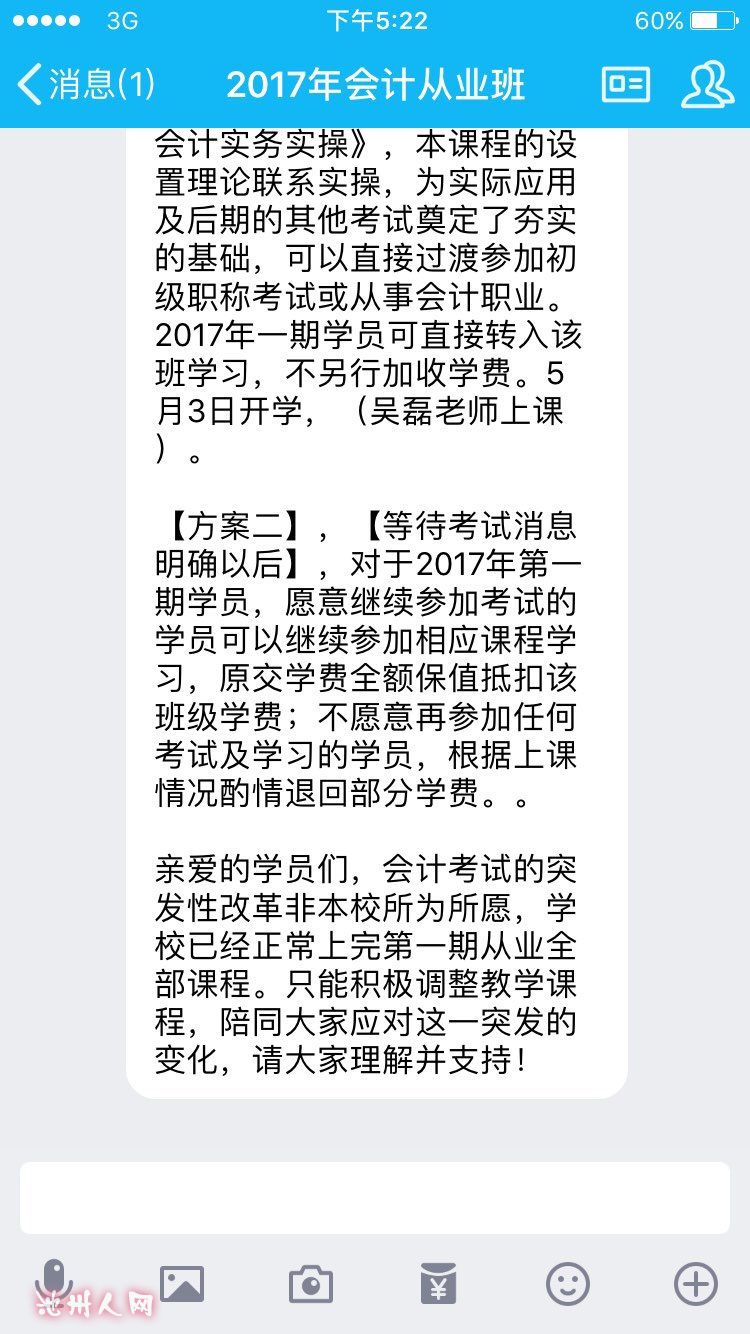Open camera to take a photo
The width and height of the screenshot is (750, 1334).
pyautogui.click(x=311, y=1284)
